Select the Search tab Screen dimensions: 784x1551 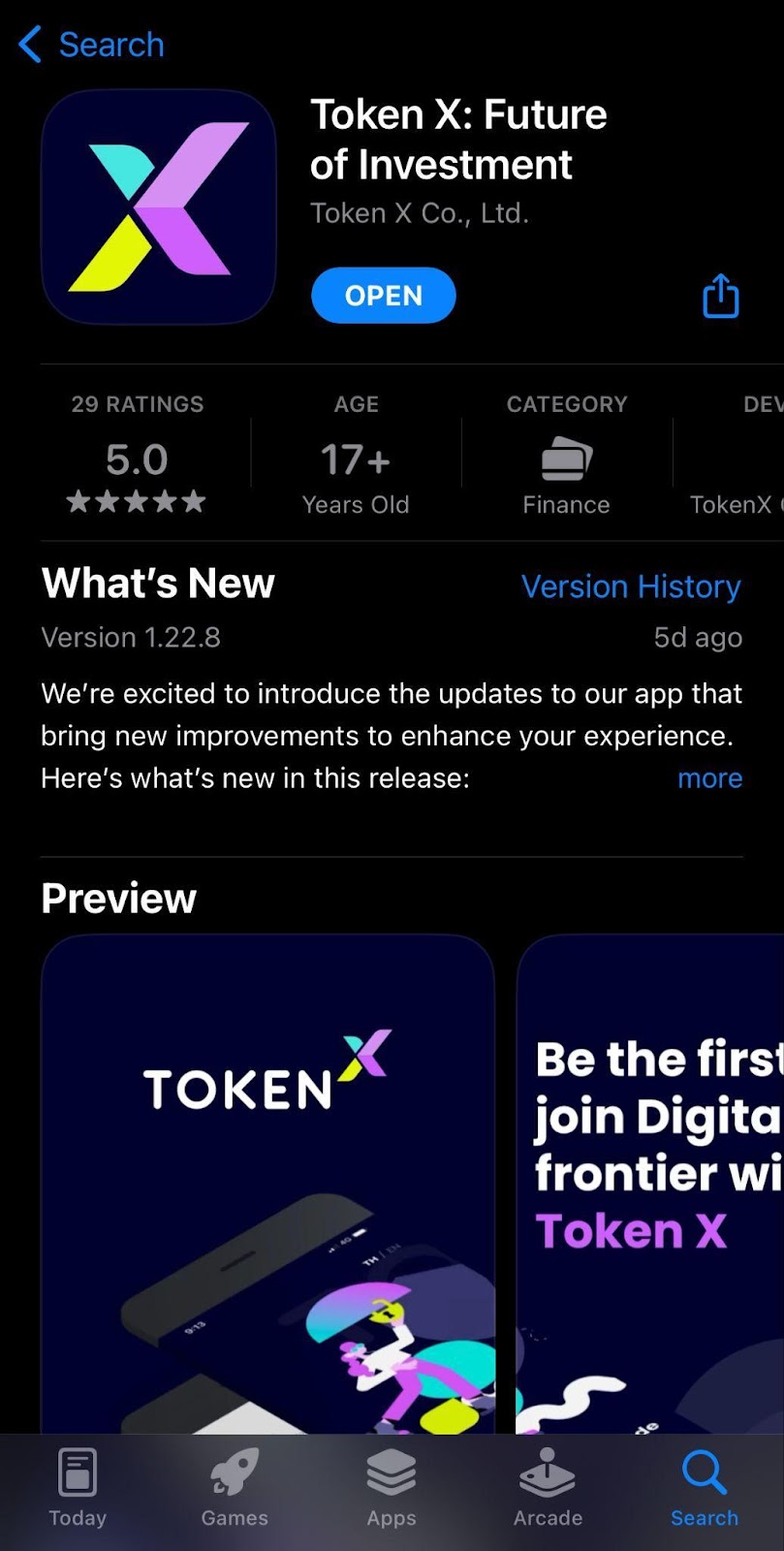point(705,1488)
